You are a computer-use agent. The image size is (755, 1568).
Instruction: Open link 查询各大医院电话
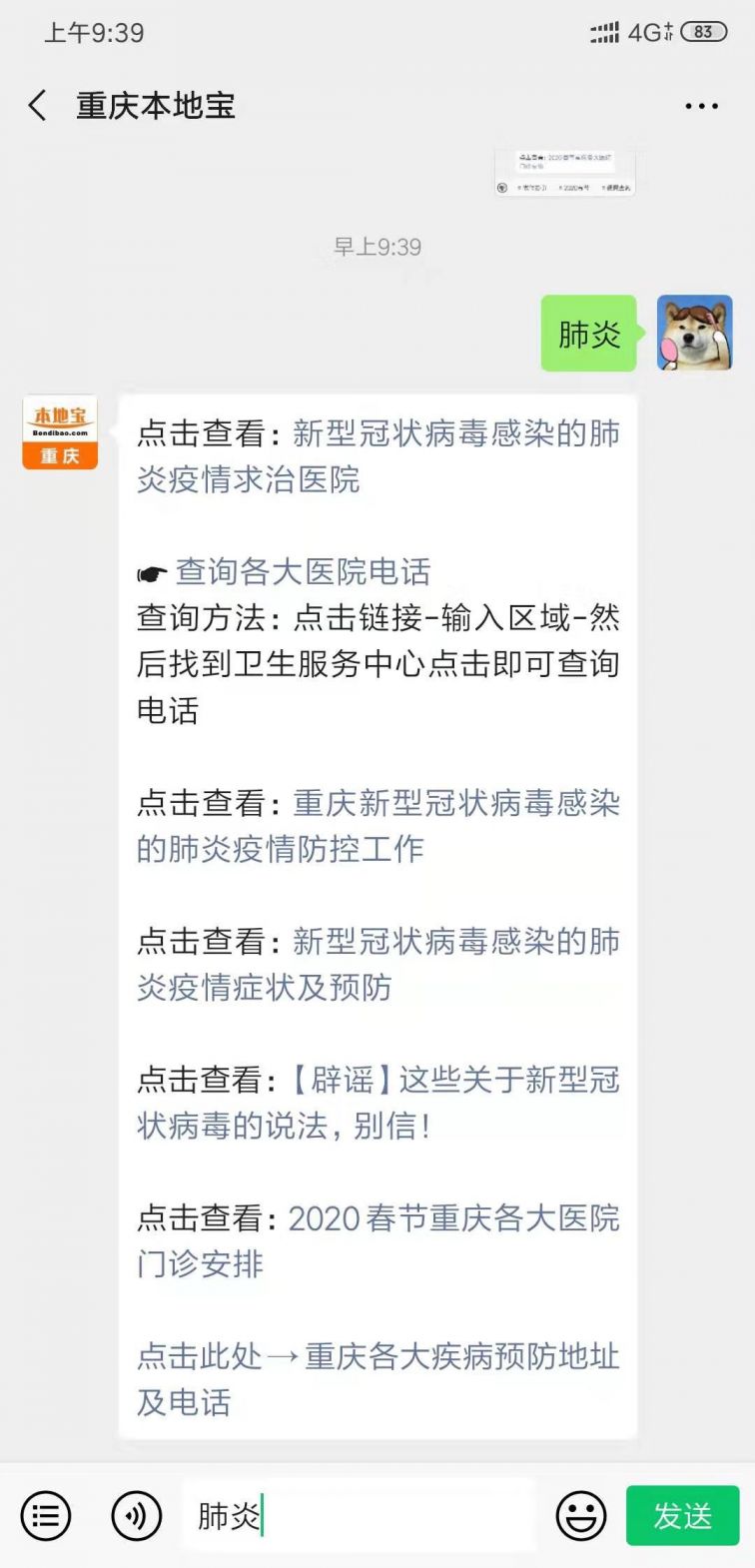coord(303,571)
